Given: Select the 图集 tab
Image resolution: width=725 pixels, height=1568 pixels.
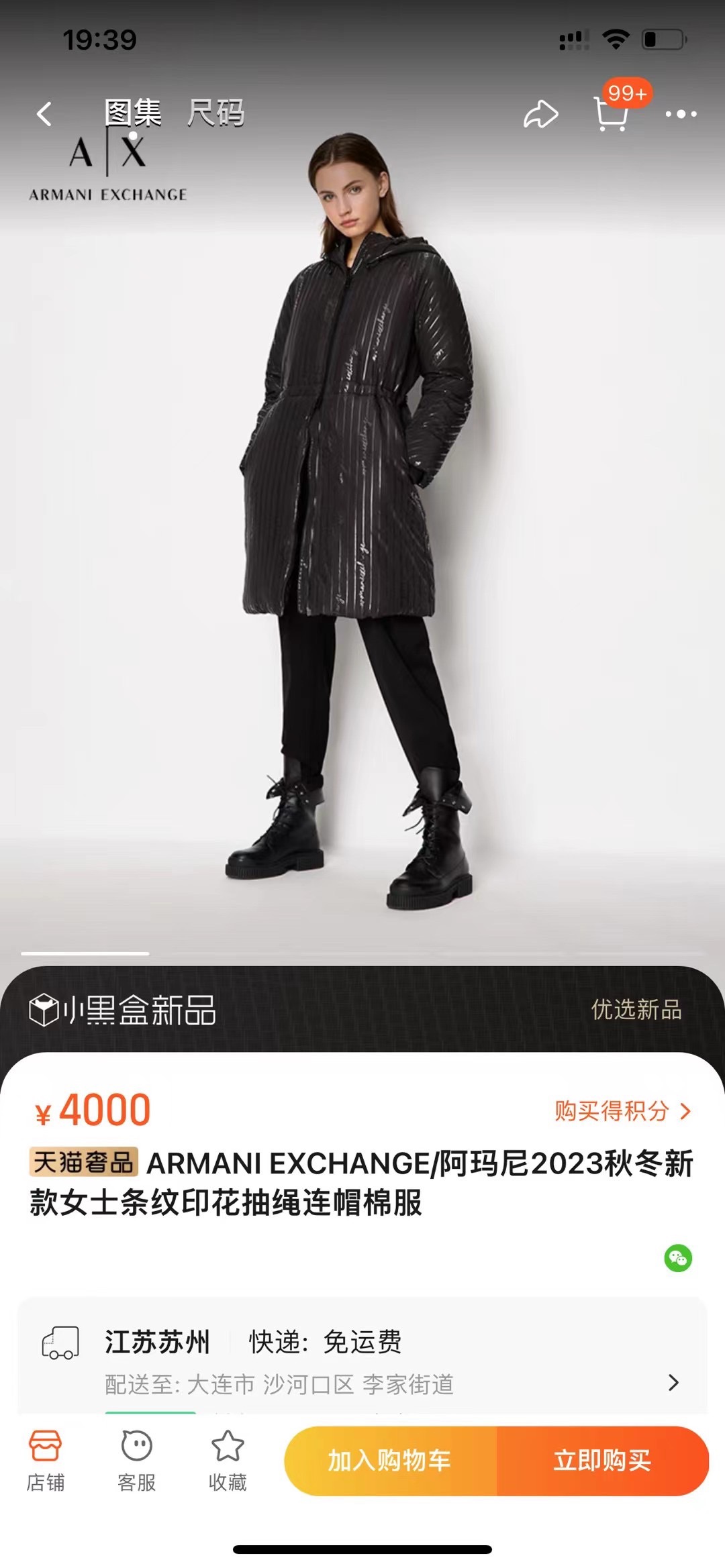Looking at the screenshot, I should click(133, 113).
